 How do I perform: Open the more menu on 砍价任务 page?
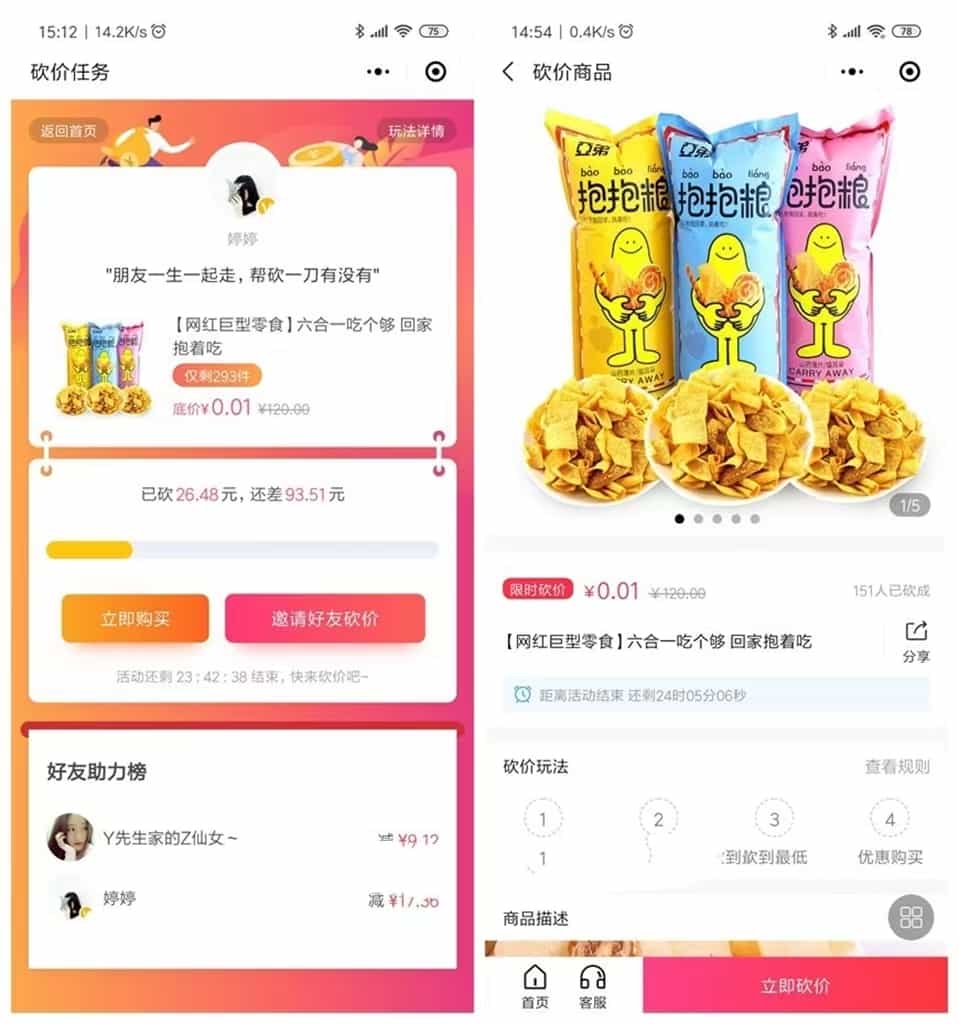pos(378,72)
